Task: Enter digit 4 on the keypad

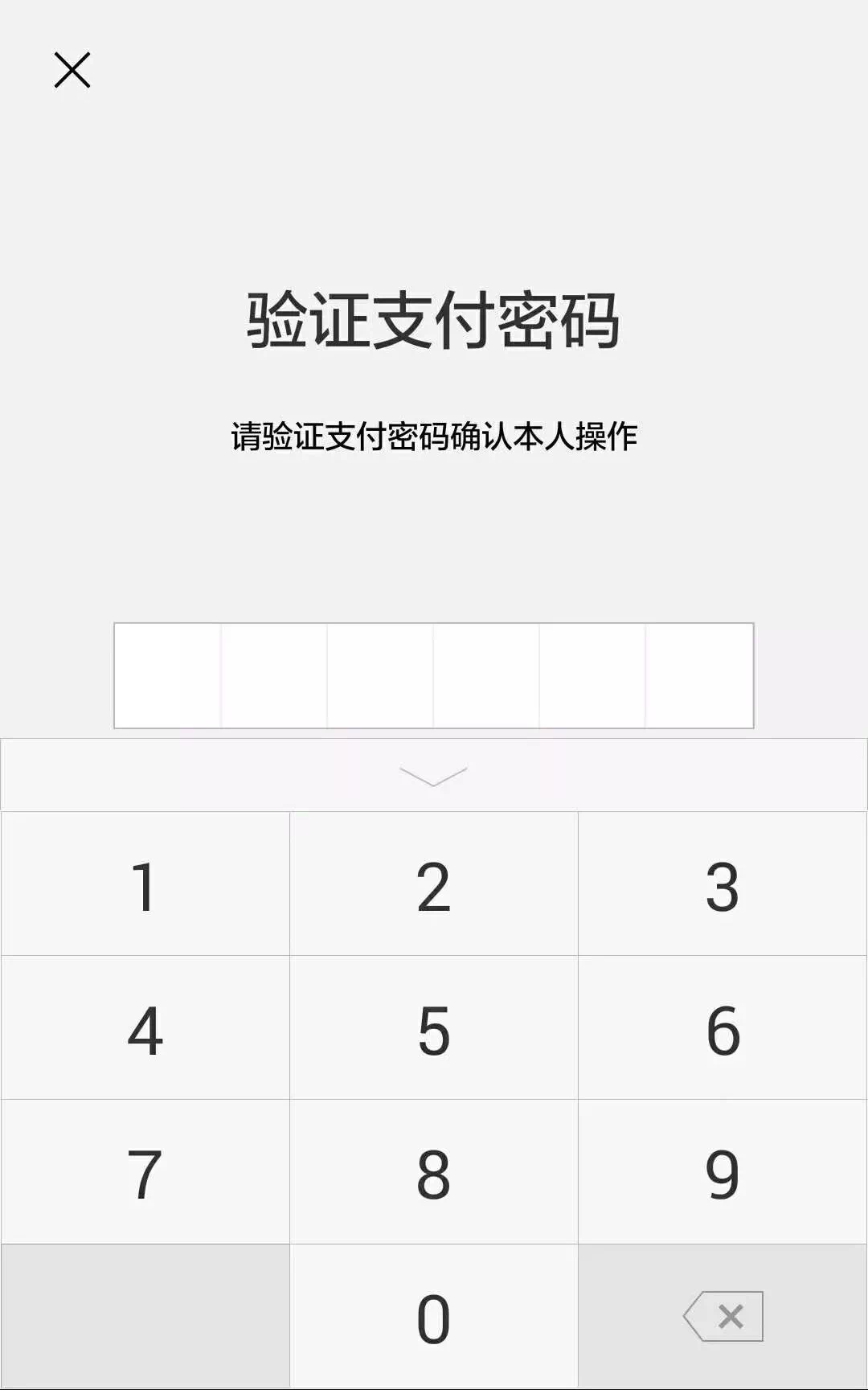Action: tap(145, 1028)
